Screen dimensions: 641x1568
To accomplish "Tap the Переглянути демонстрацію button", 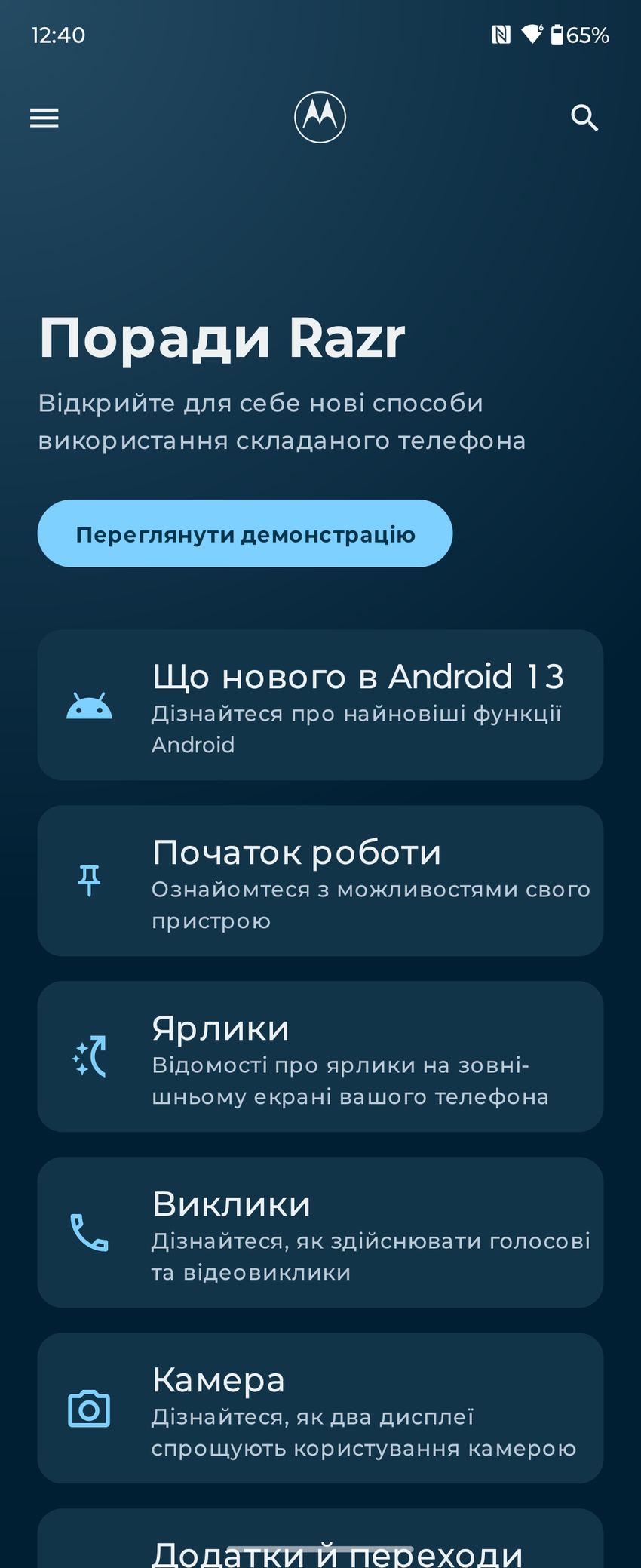I will point(244,533).
